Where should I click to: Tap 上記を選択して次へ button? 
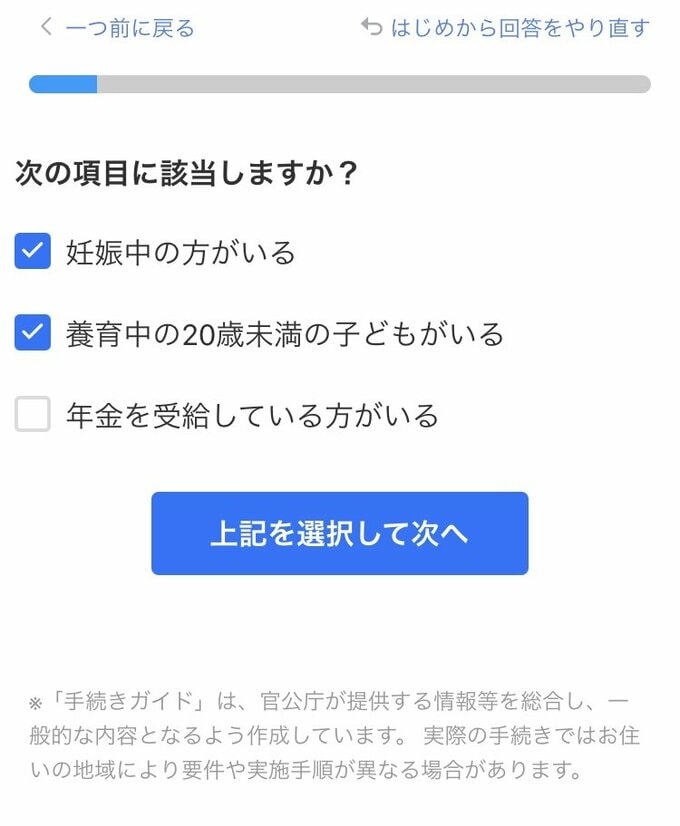coord(339,533)
